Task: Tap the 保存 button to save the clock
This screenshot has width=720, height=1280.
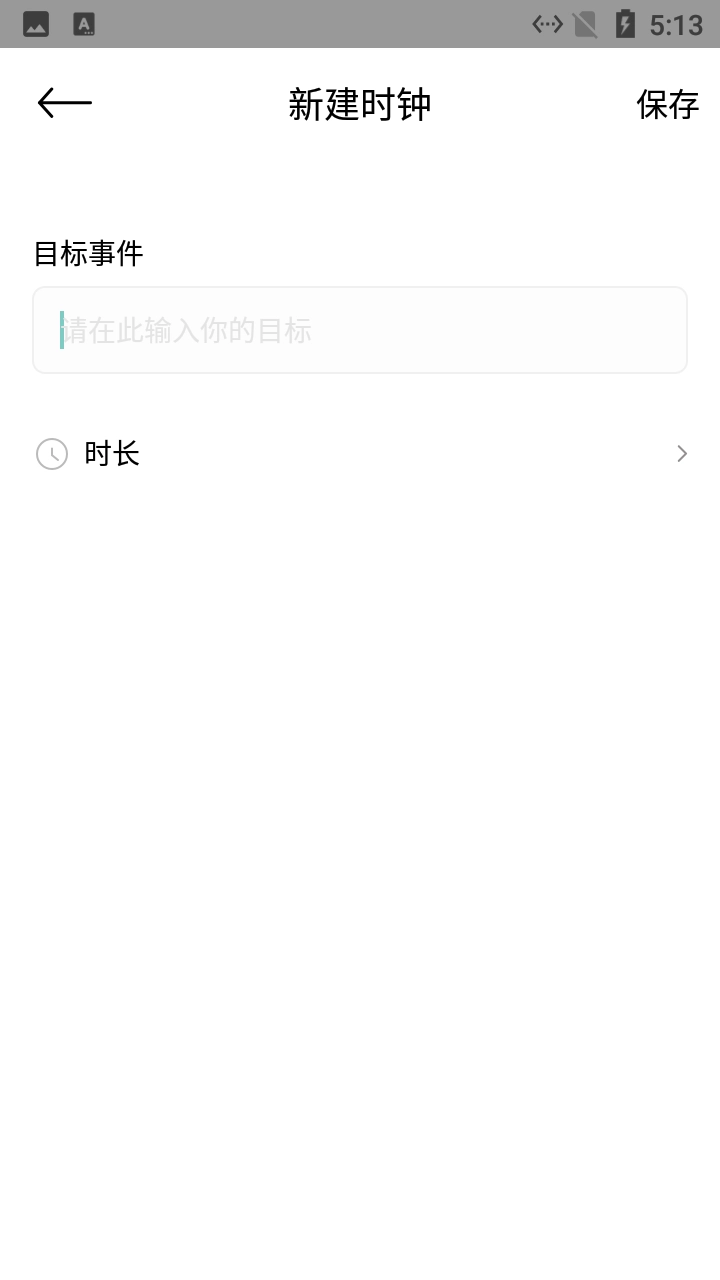Action: [x=667, y=104]
